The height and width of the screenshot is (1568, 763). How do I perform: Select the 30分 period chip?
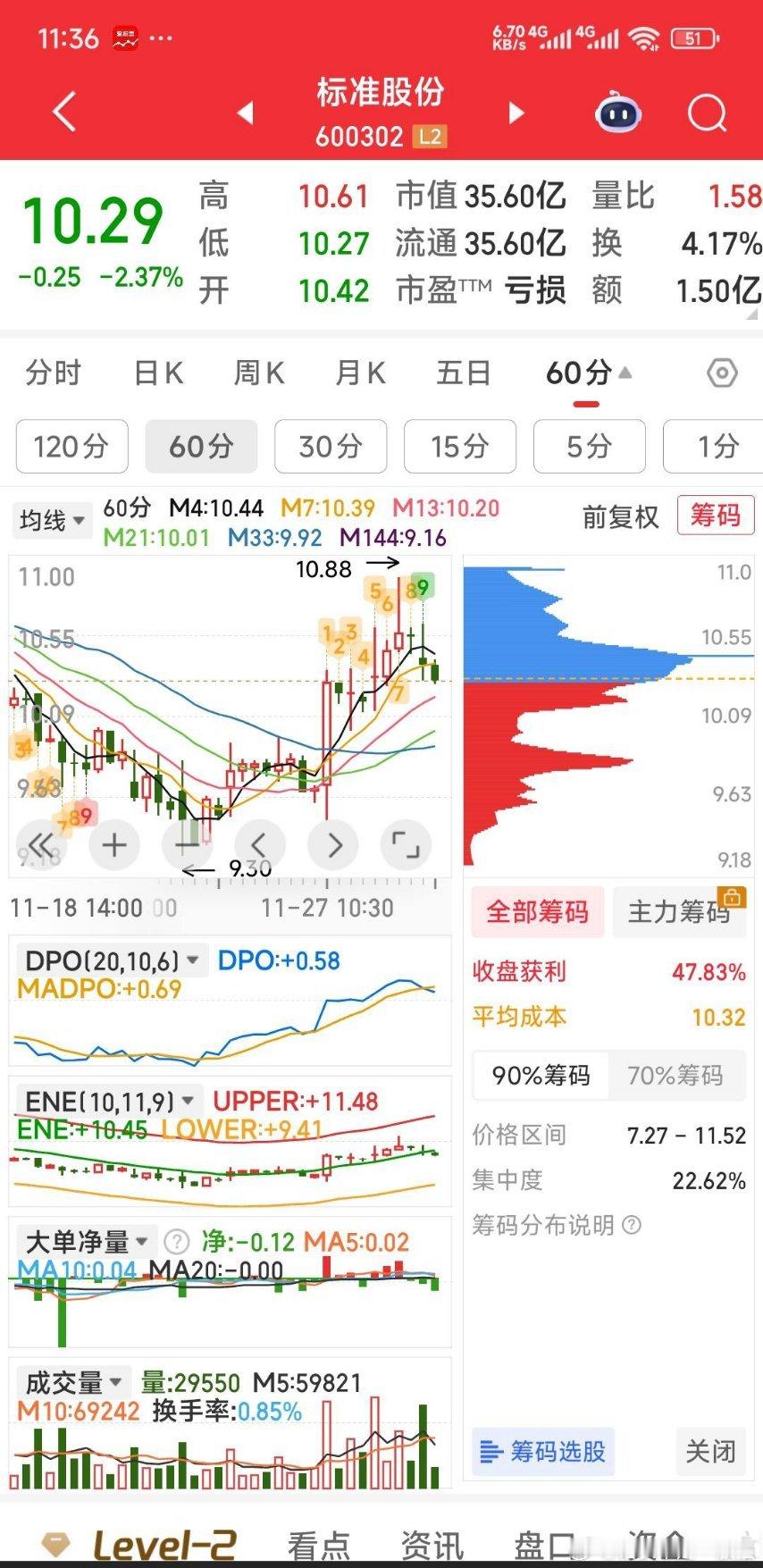331,446
